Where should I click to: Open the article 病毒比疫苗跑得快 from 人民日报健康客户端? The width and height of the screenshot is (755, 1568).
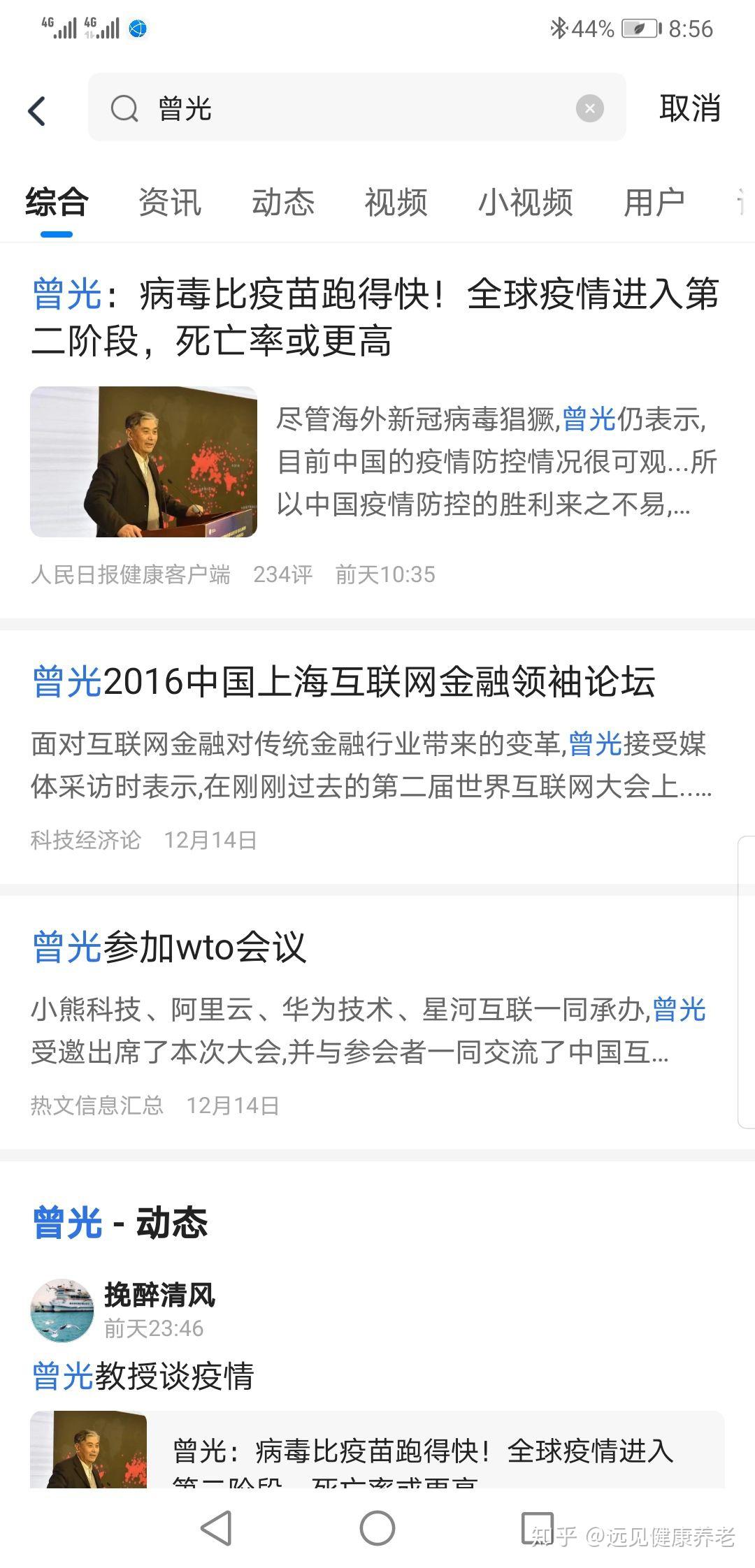[375, 317]
